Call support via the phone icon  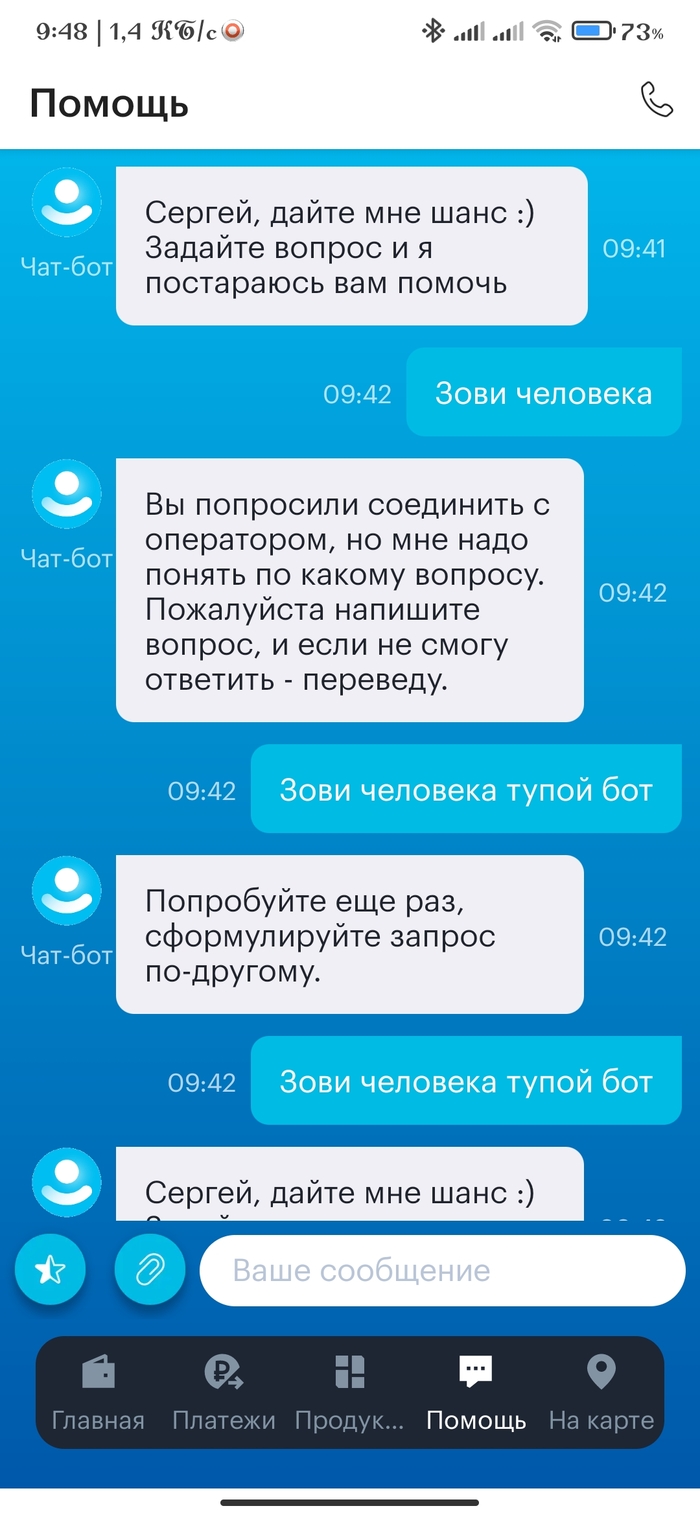click(656, 99)
